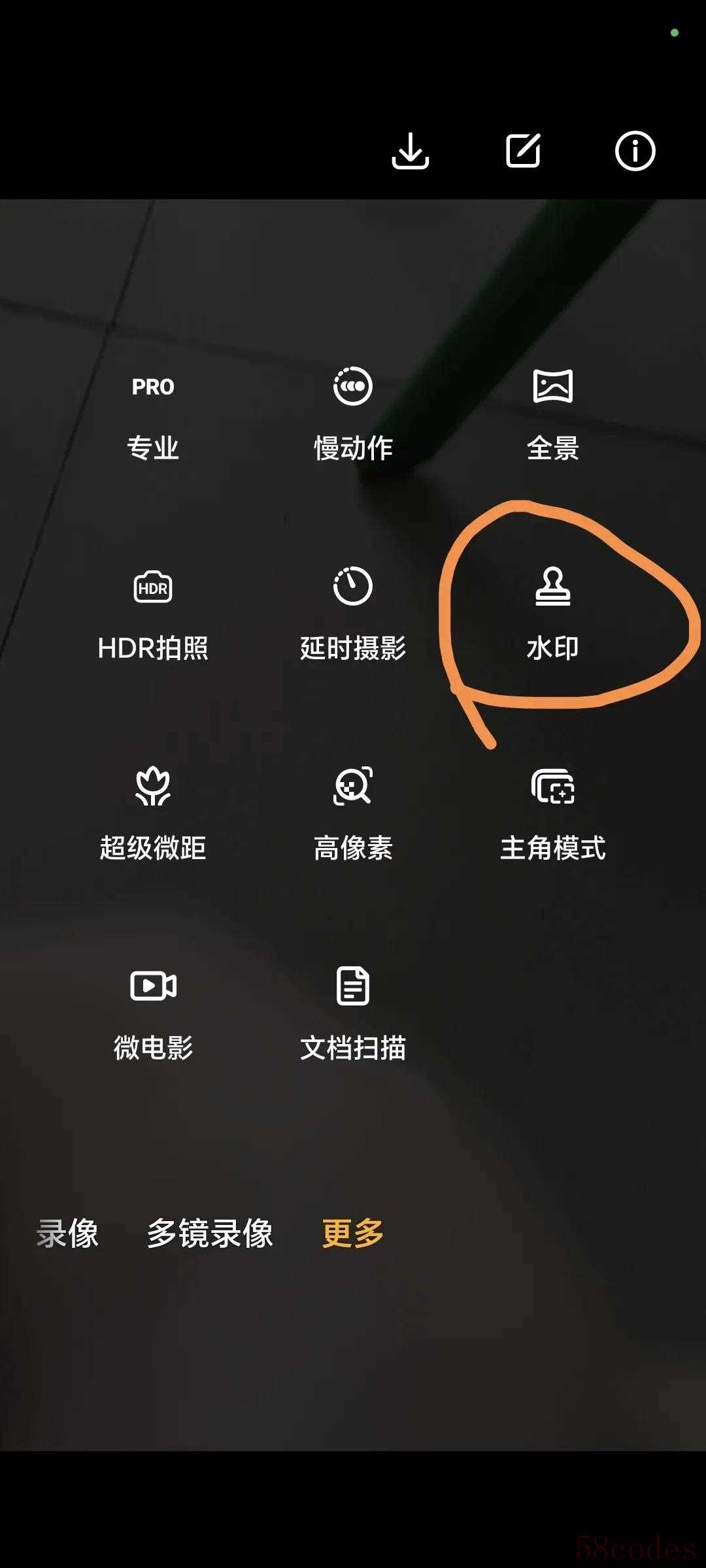The height and width of the screenshot is (1568, 706).
Task: Open the 全景 panorama mode
Action: coord(553,415)
